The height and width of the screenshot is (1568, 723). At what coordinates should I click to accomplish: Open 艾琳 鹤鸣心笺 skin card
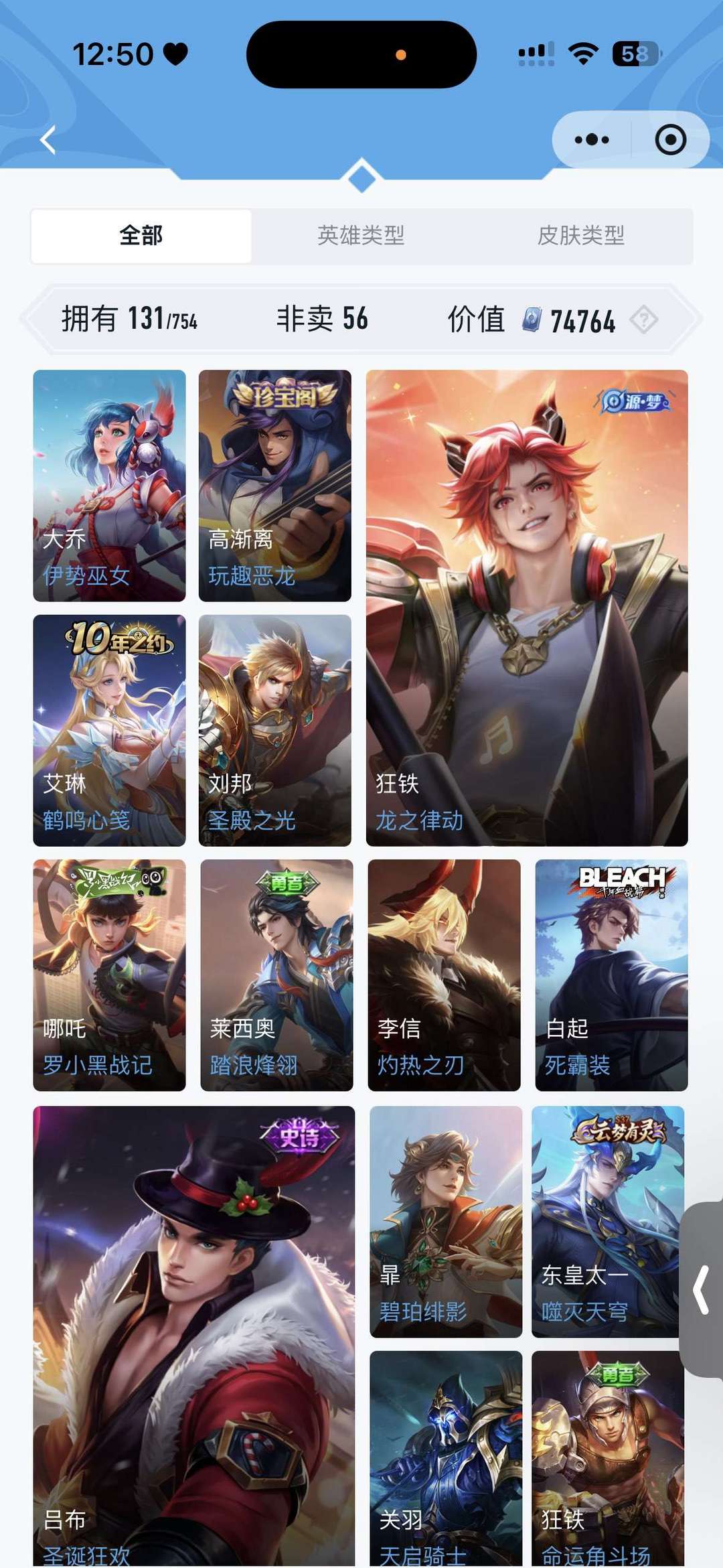tap(109, 730)
